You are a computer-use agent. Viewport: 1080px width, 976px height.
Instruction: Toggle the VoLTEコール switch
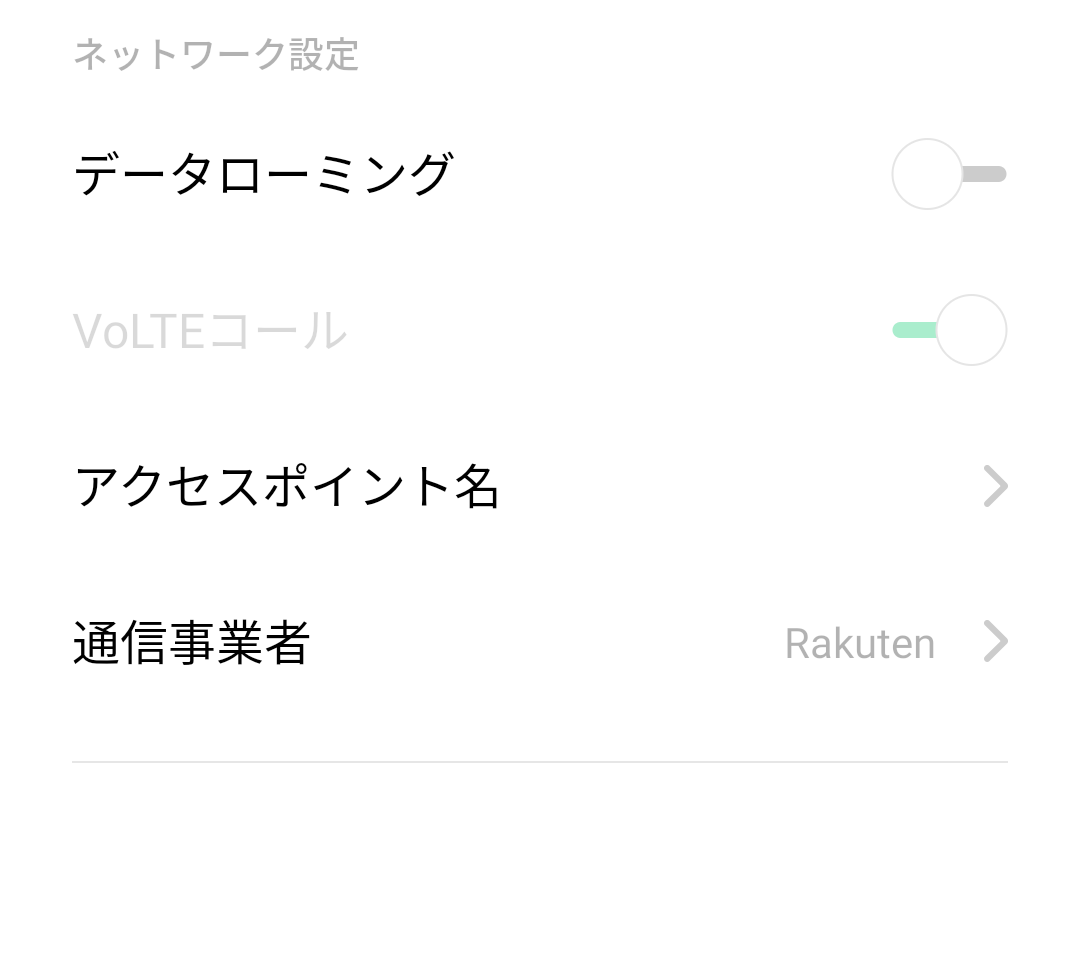point(950,330)
